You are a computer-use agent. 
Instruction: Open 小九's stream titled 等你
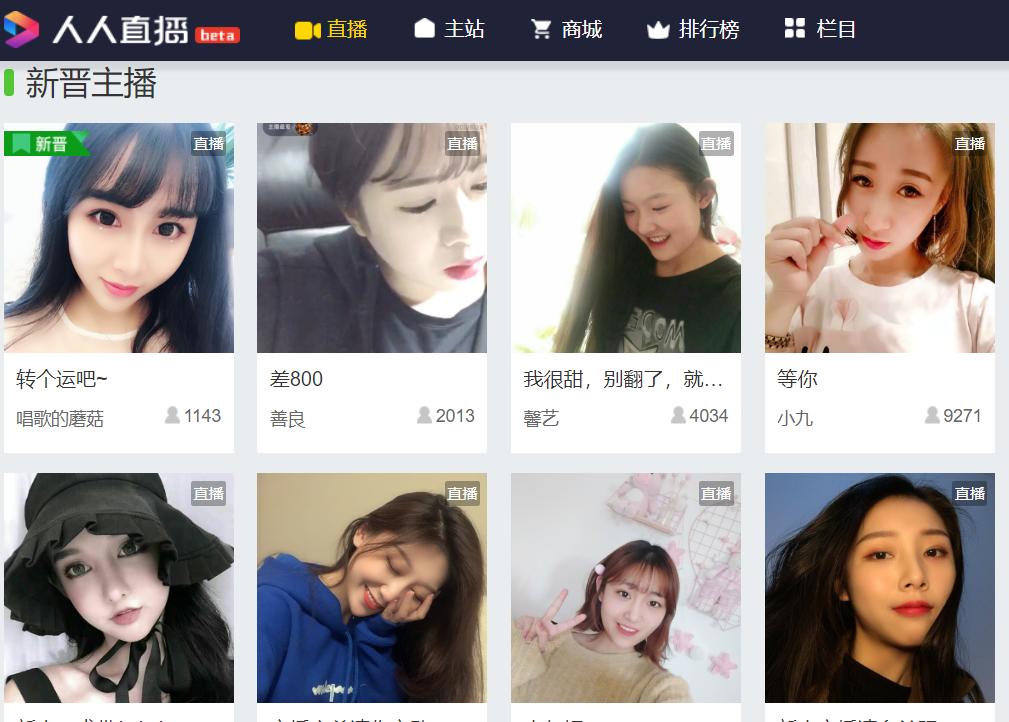(x=879, y=238)
